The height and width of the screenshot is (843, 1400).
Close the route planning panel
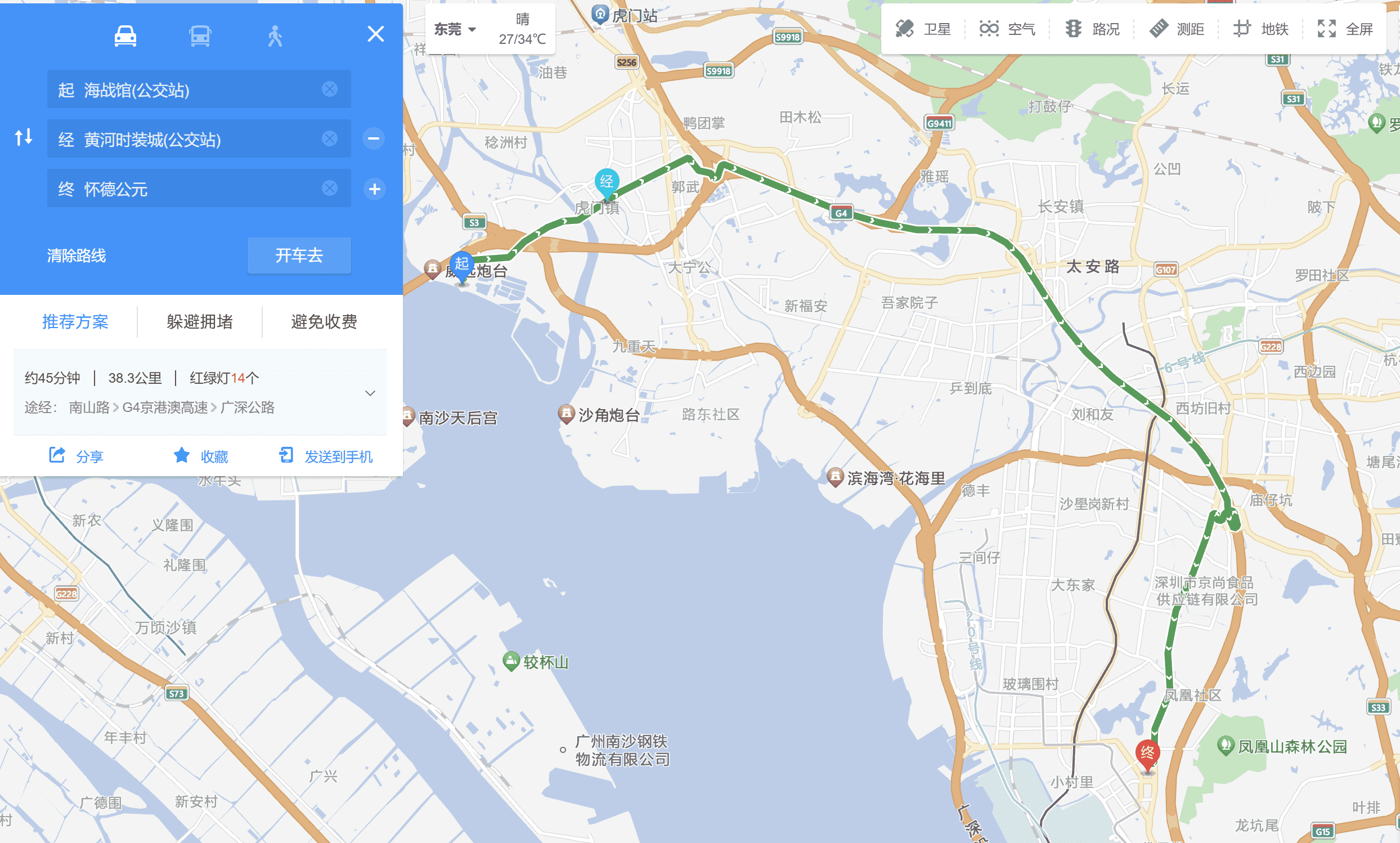[x=375, y=34]
